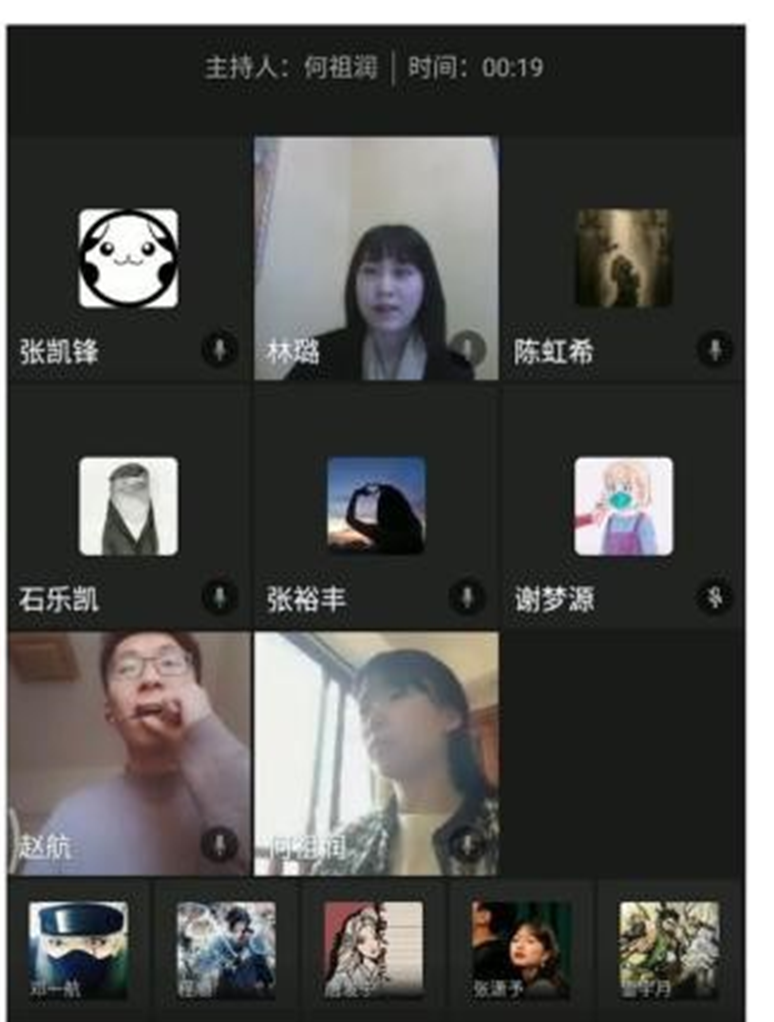The width and height of the screenshot is (774, 1022).
Task: Select 邓一航's masked ninja avatar thumbnail
Action: (78, 950)
